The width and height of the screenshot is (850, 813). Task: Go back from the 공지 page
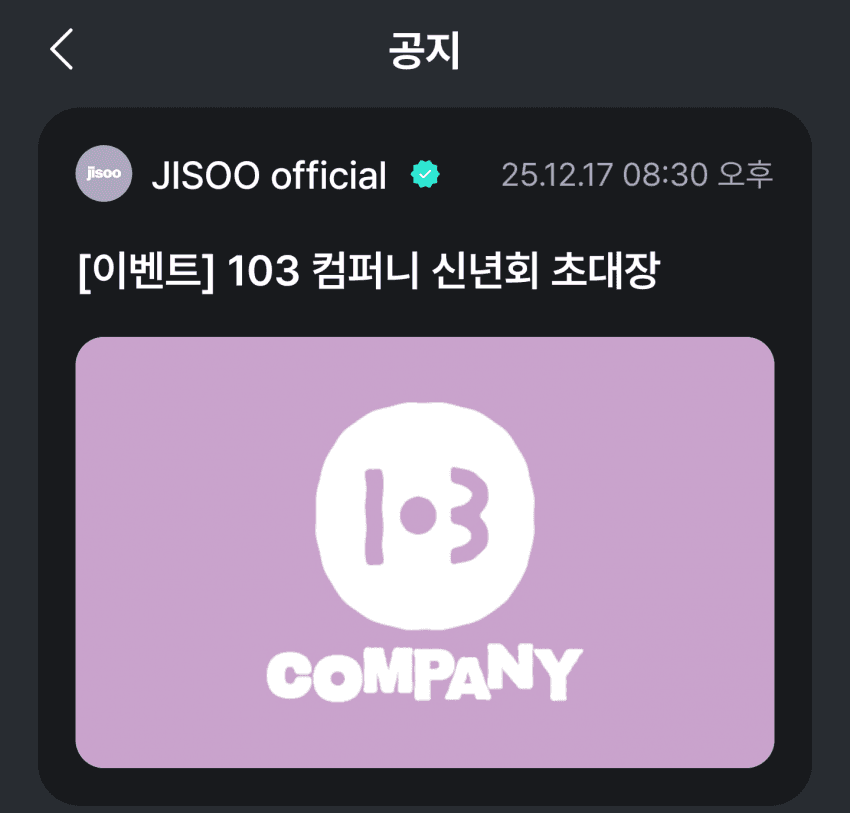tap(62, 50)
